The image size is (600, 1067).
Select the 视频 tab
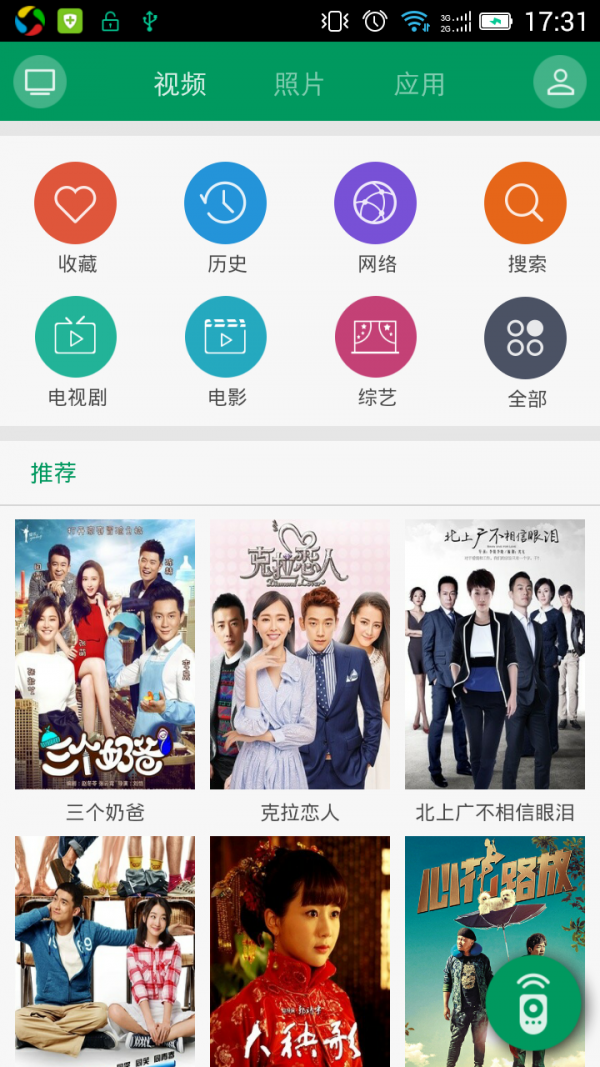tap(180, 84)
